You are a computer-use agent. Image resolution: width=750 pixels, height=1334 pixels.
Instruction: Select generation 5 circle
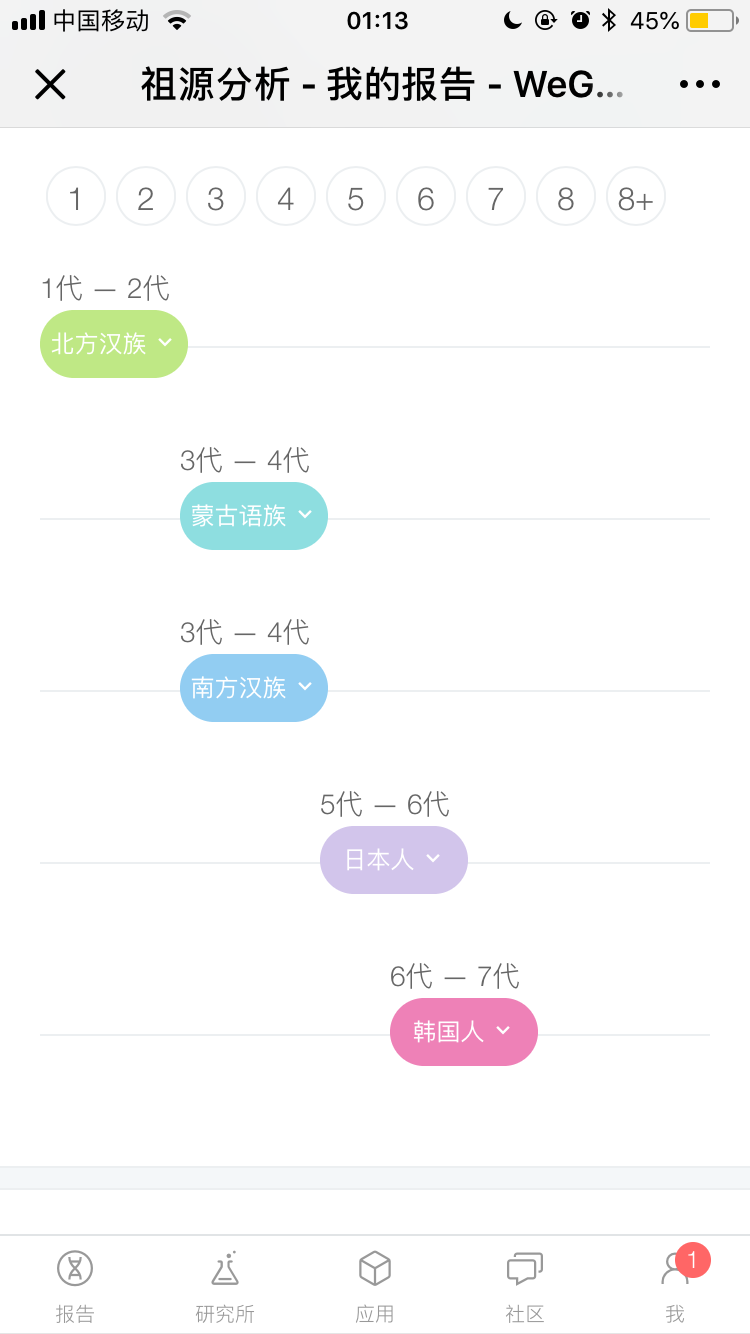click(356, 196)
